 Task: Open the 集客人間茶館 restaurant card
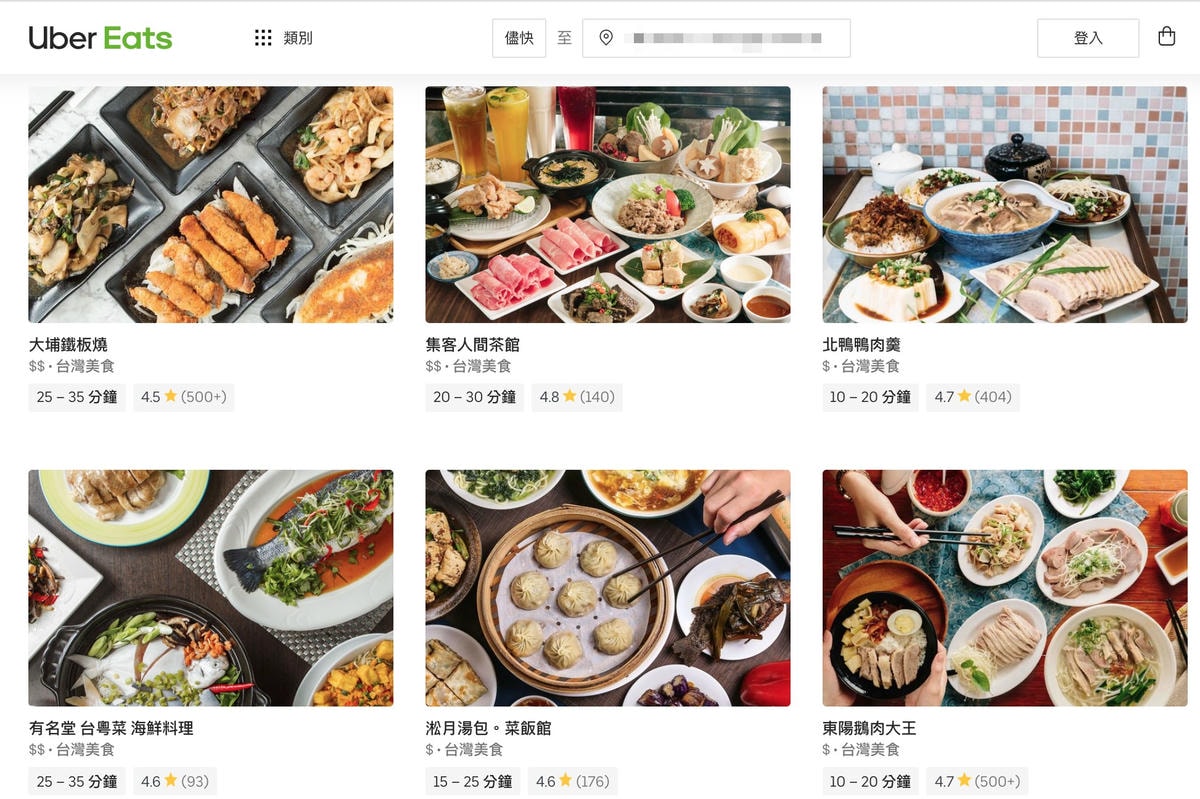point(607,205)
